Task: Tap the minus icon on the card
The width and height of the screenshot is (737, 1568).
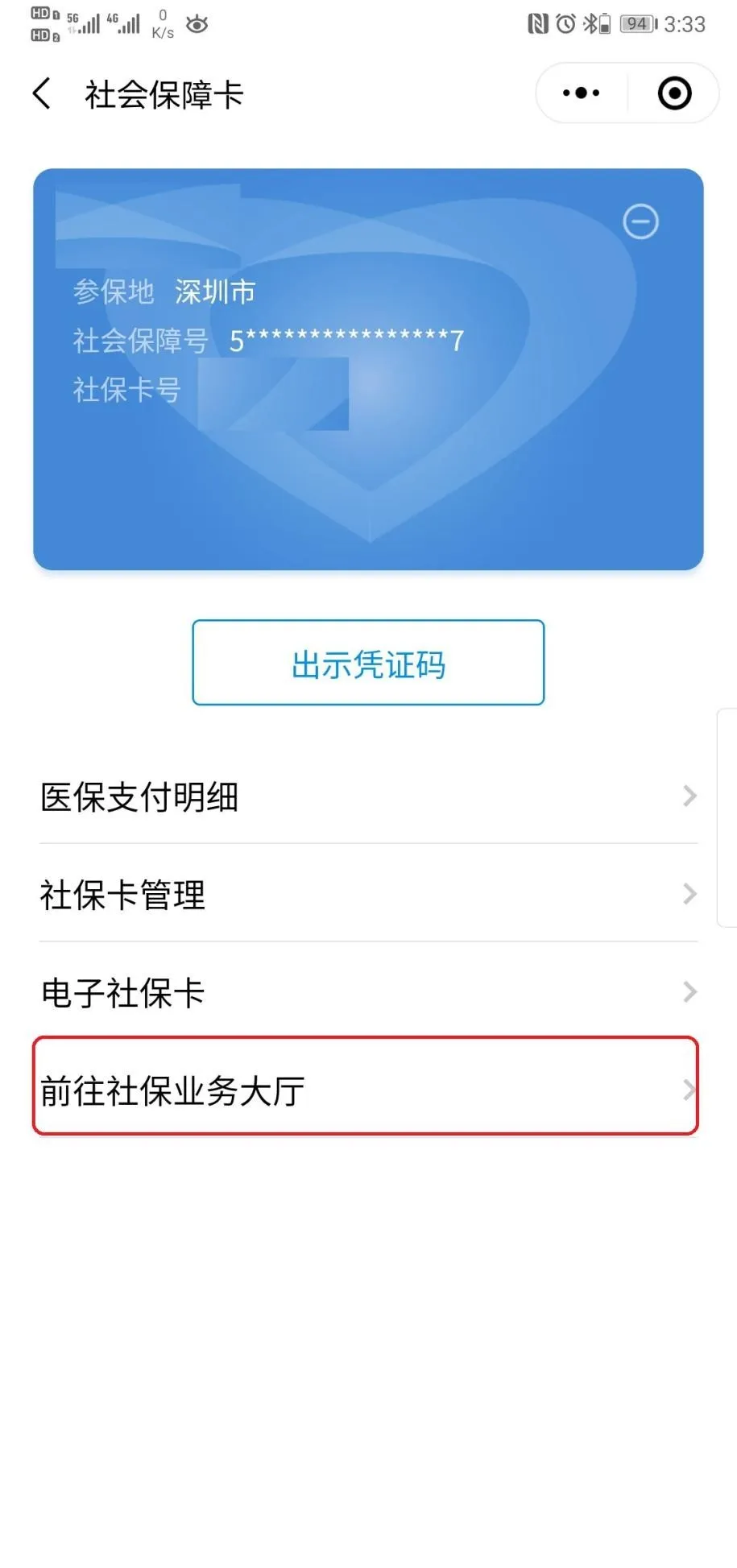Action: point(640,221)
